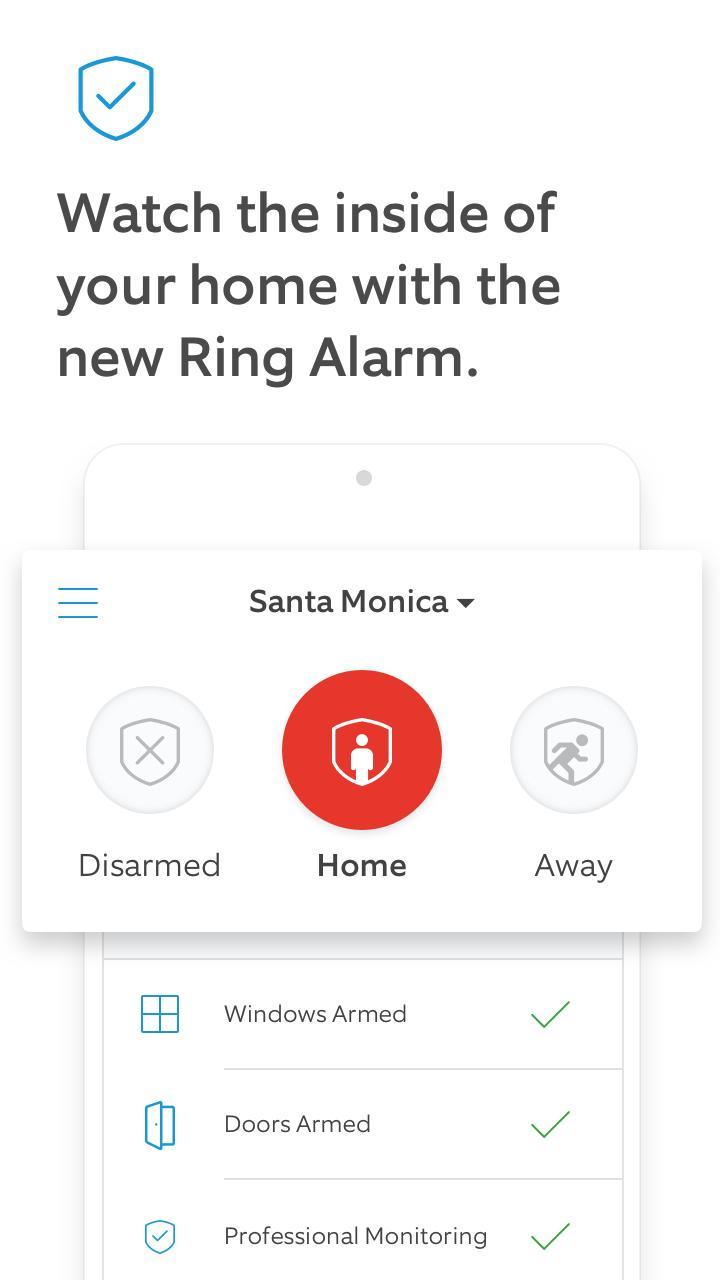720x1280 pixels.
Task: Tap the blue checkmark shield at the top
Action: pyautogui.click(x=115, y=97)
